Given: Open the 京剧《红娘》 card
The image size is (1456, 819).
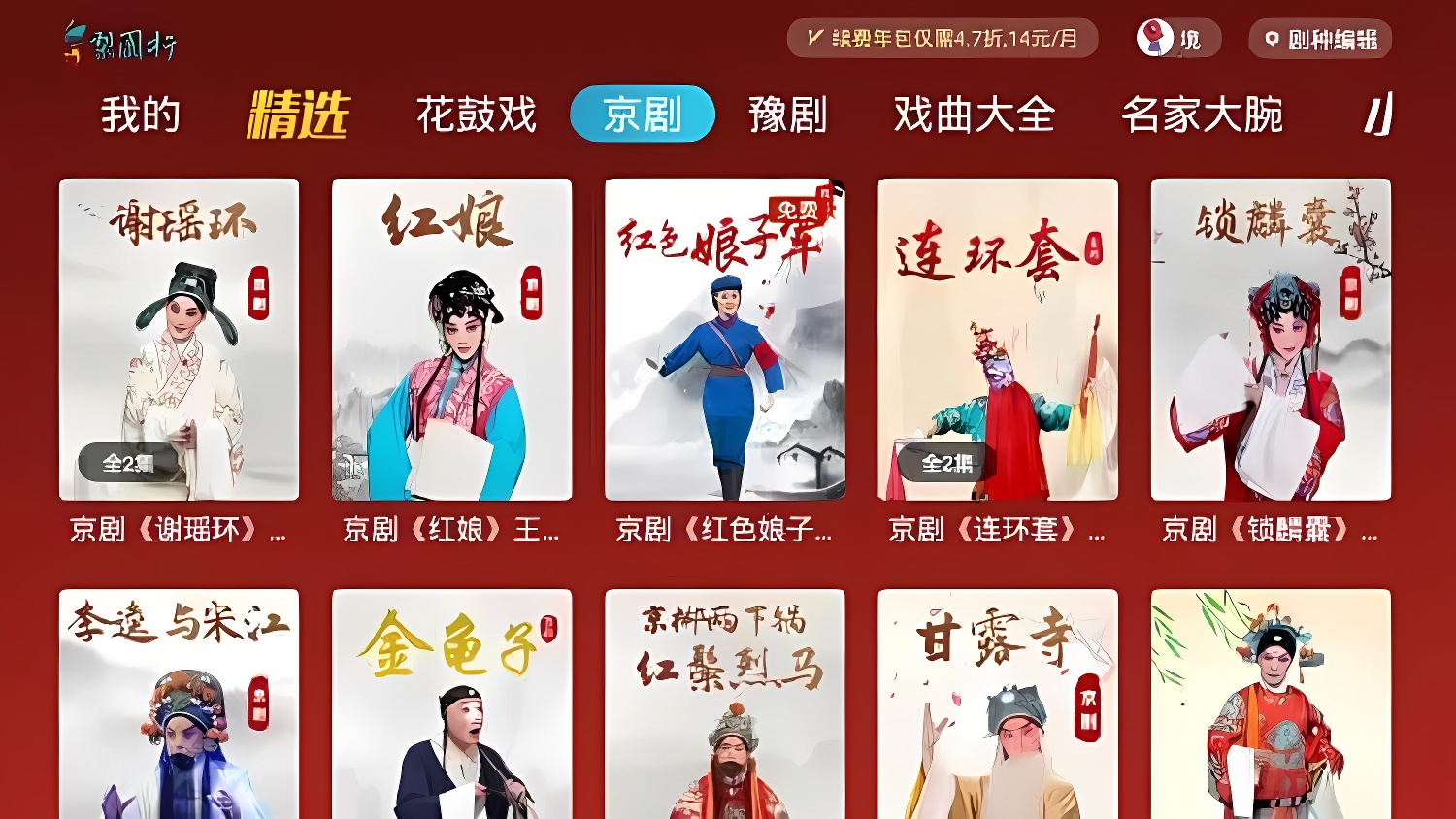Looking at the screenshot, I should pyautogui.click(x=451, y=340).
